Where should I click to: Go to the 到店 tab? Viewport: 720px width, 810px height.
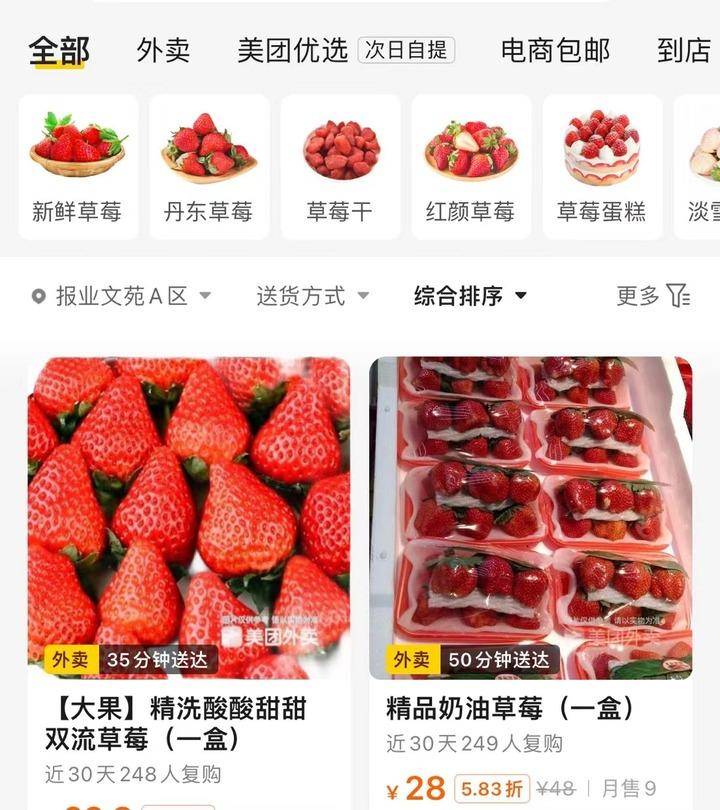[685, 50]
